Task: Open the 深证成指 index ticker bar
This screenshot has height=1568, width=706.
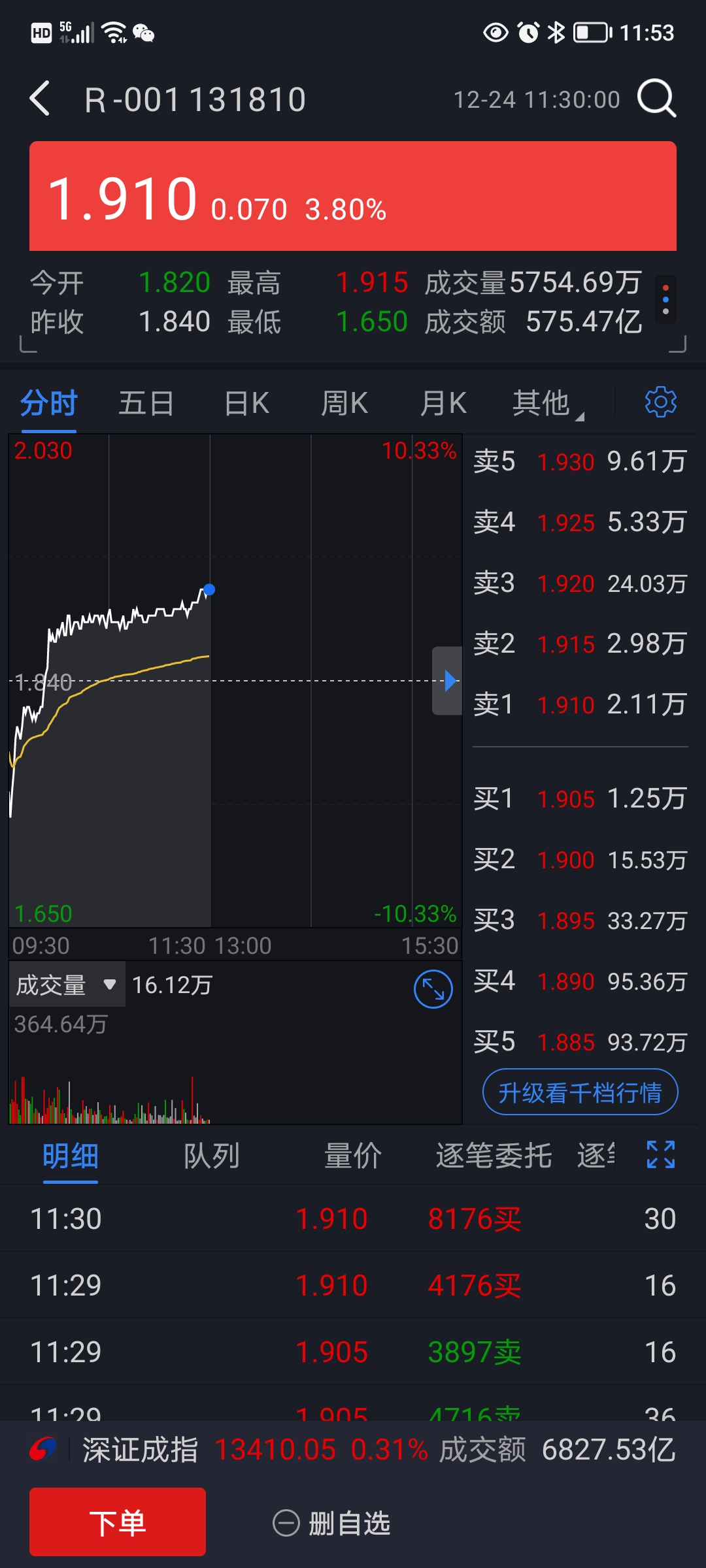Action: point(353,1450)
